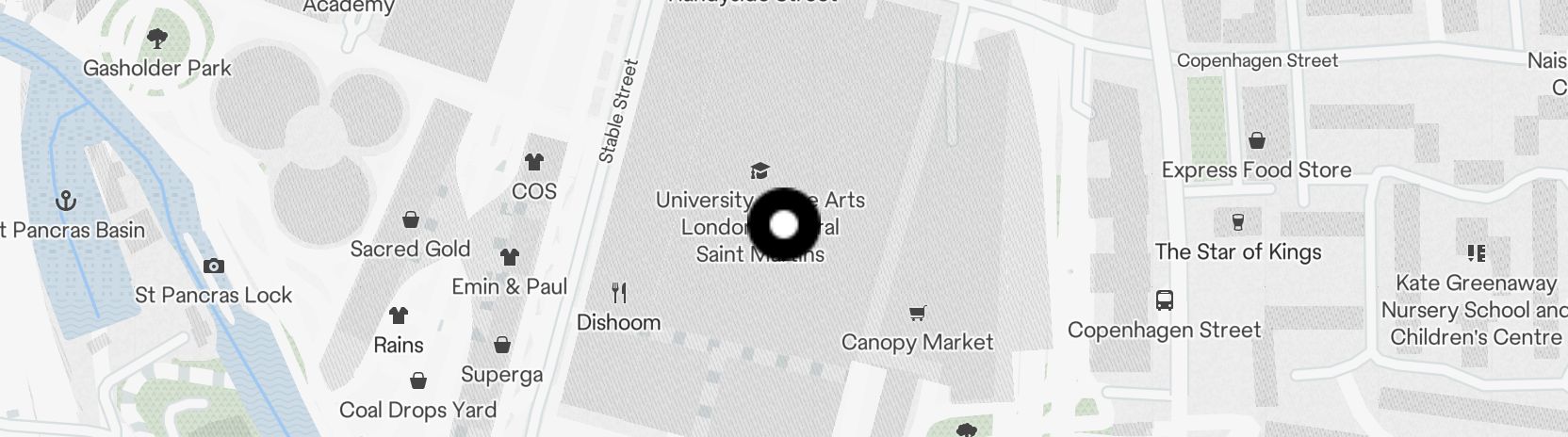The width and height of the screenshot is (1568, 437).
Task: Open the Superga shop marker
Action: (x=502, y=346)
